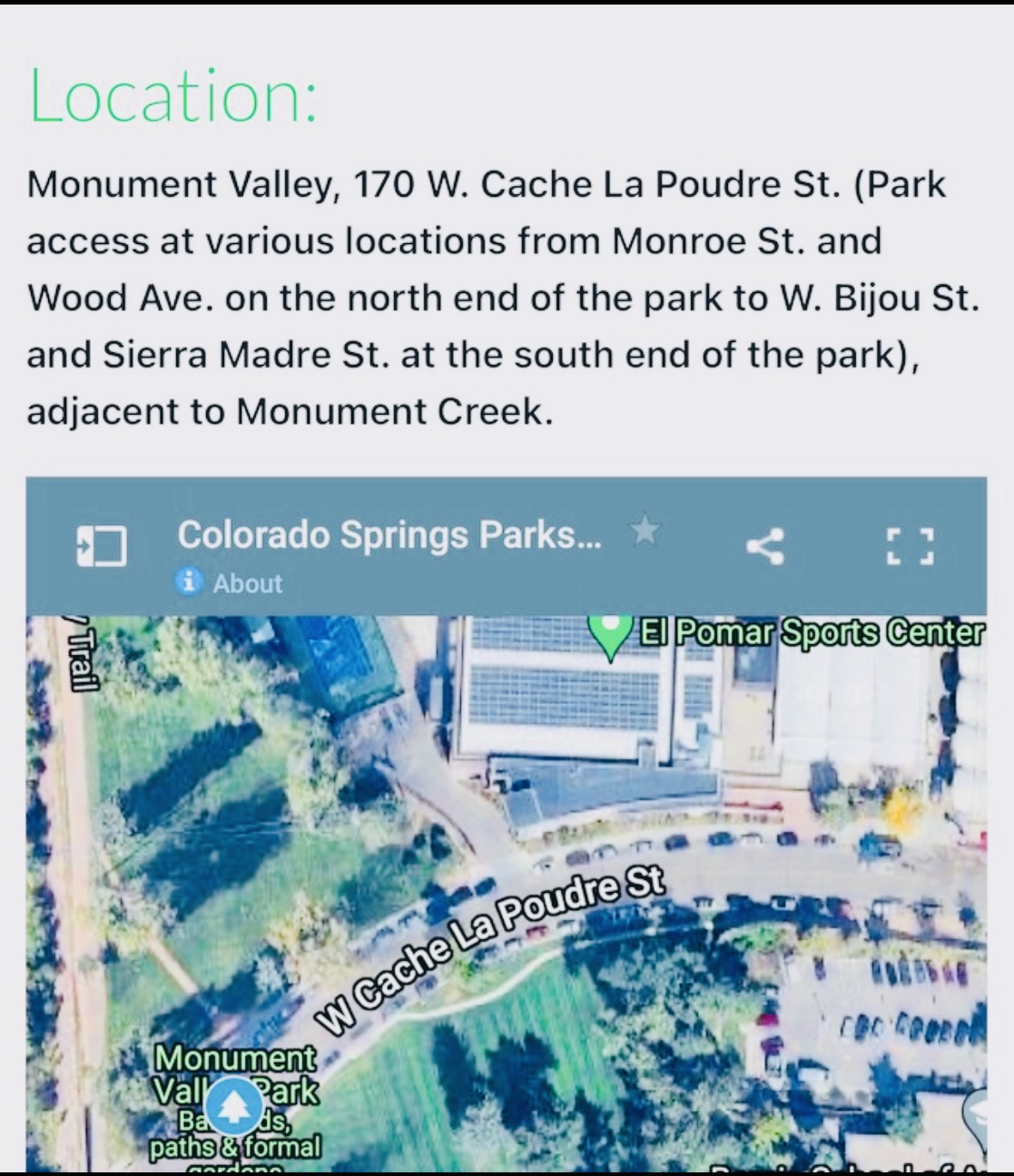Share the Colorado Springs Parks map

click(764, 545)
